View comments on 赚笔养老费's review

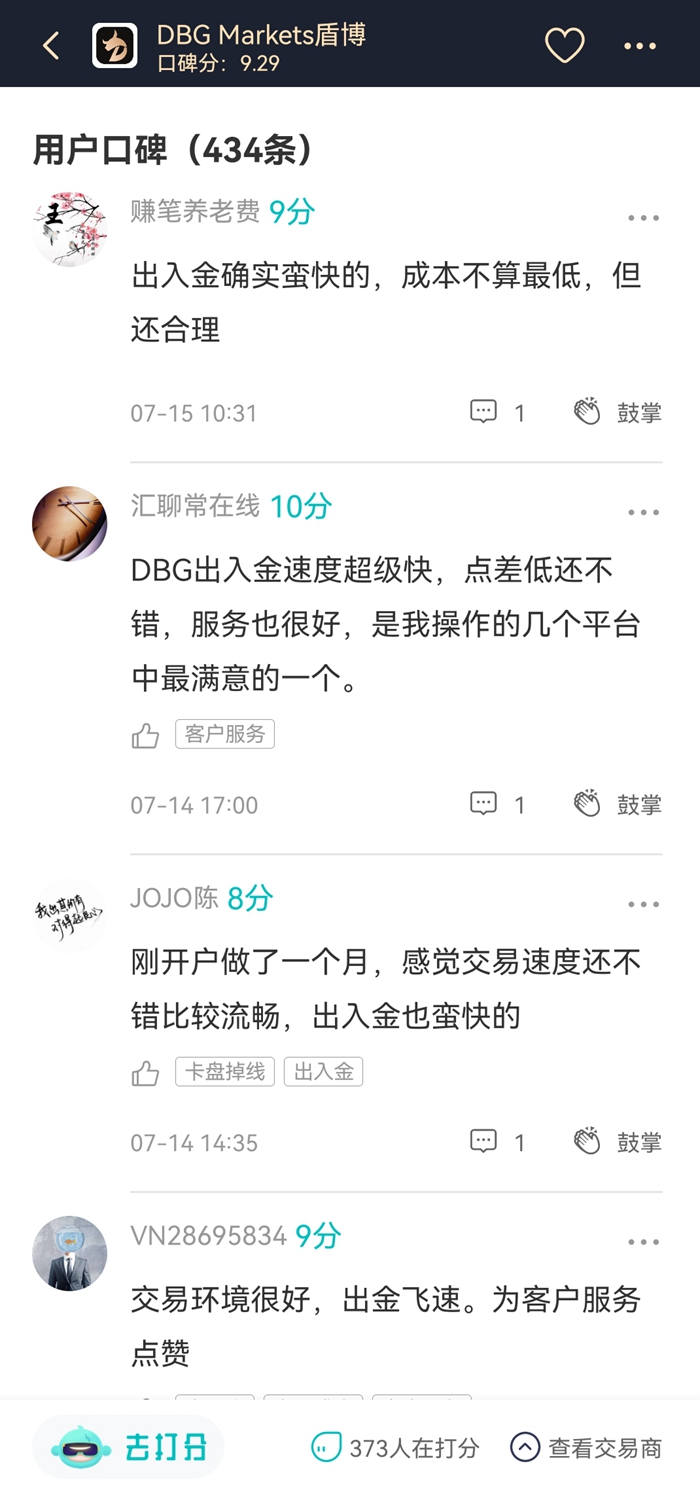pyautogui.click(x=497, y=412)
